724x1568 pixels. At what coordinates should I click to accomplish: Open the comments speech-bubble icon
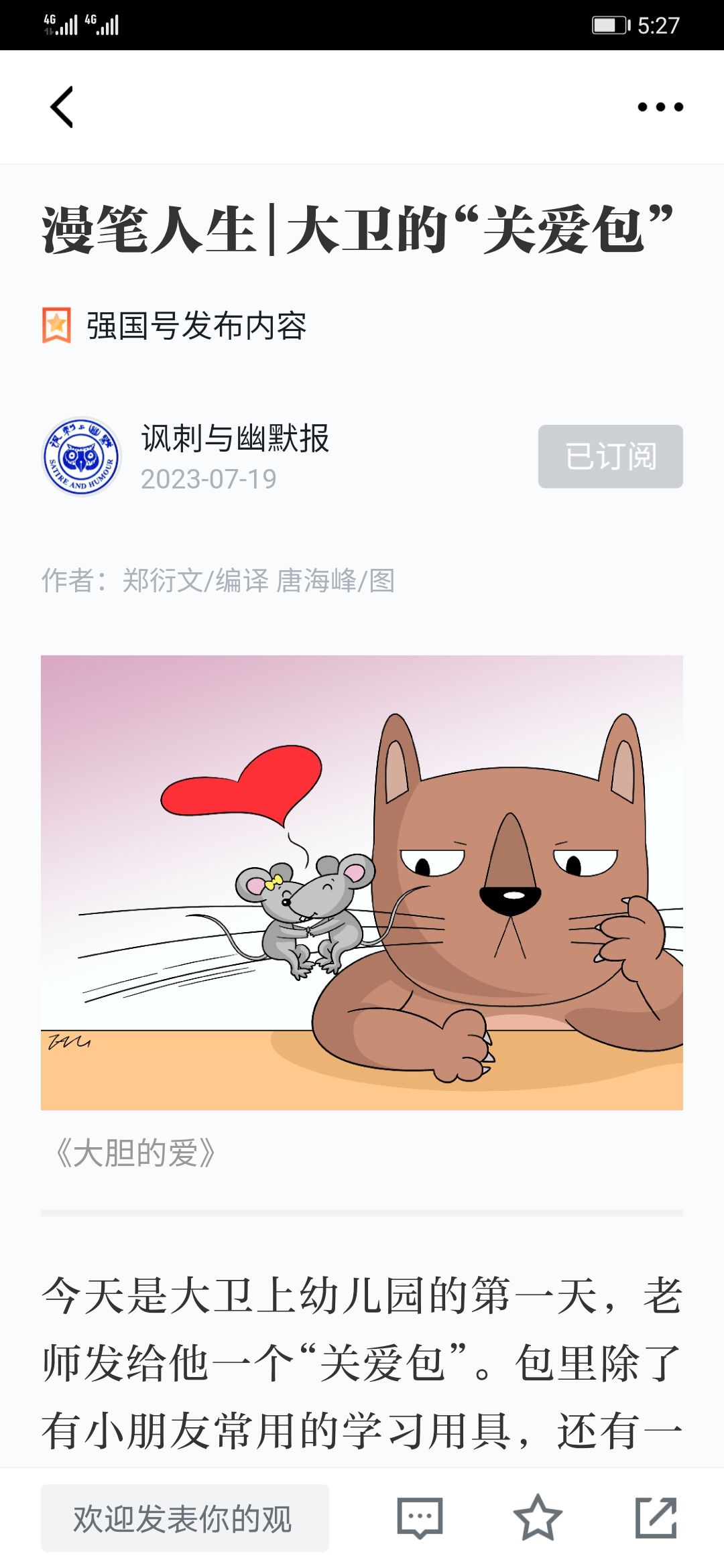tap(420, 1518)
